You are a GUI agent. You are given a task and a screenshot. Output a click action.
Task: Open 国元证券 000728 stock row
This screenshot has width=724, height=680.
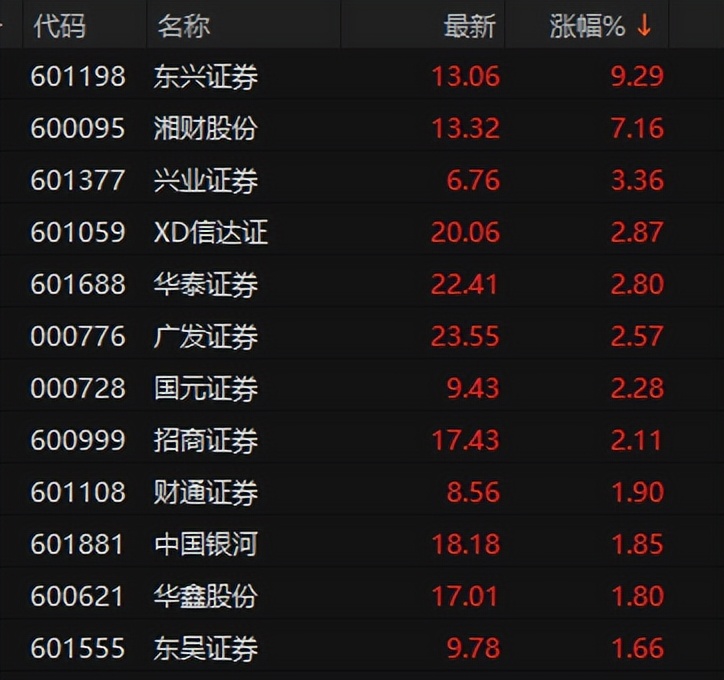(206, 388)
